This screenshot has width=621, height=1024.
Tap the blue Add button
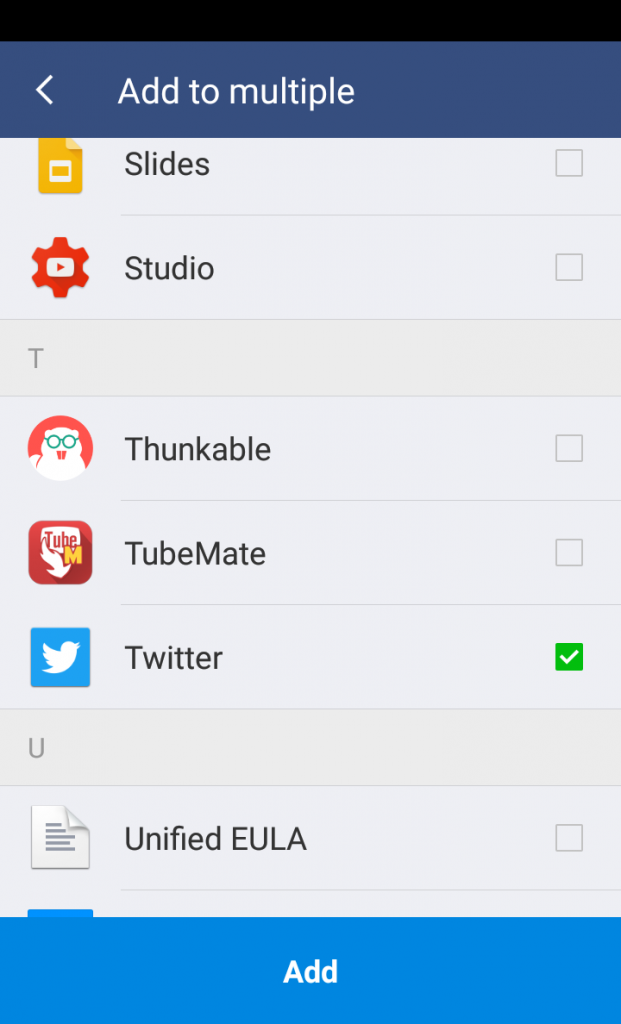310,970
